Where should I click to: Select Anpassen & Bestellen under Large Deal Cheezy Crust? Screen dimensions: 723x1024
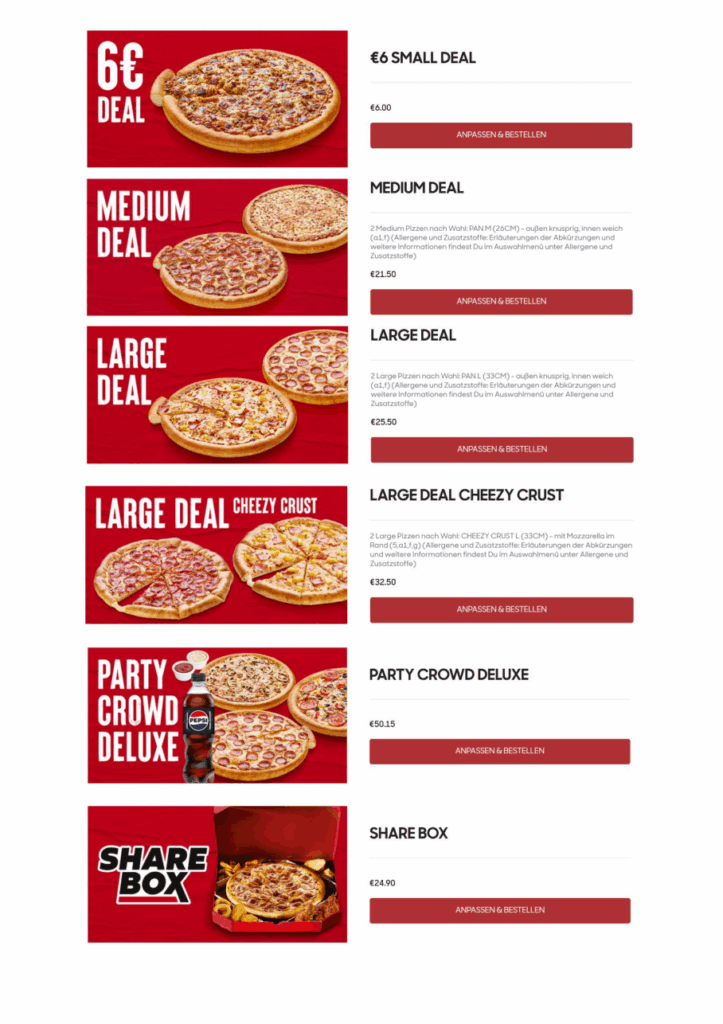point(501,609)
